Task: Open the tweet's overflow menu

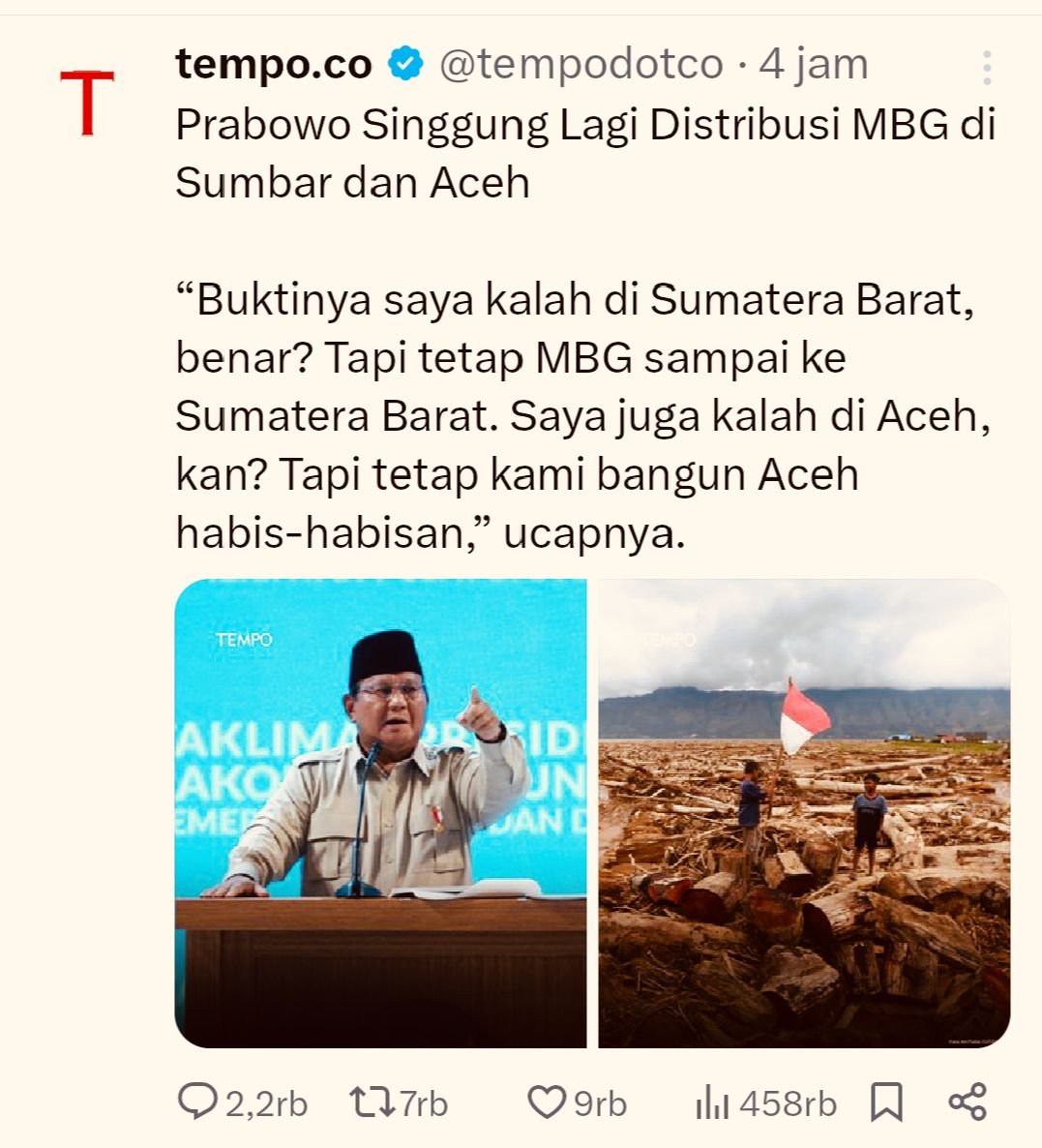Action: (x=986, y=68)
